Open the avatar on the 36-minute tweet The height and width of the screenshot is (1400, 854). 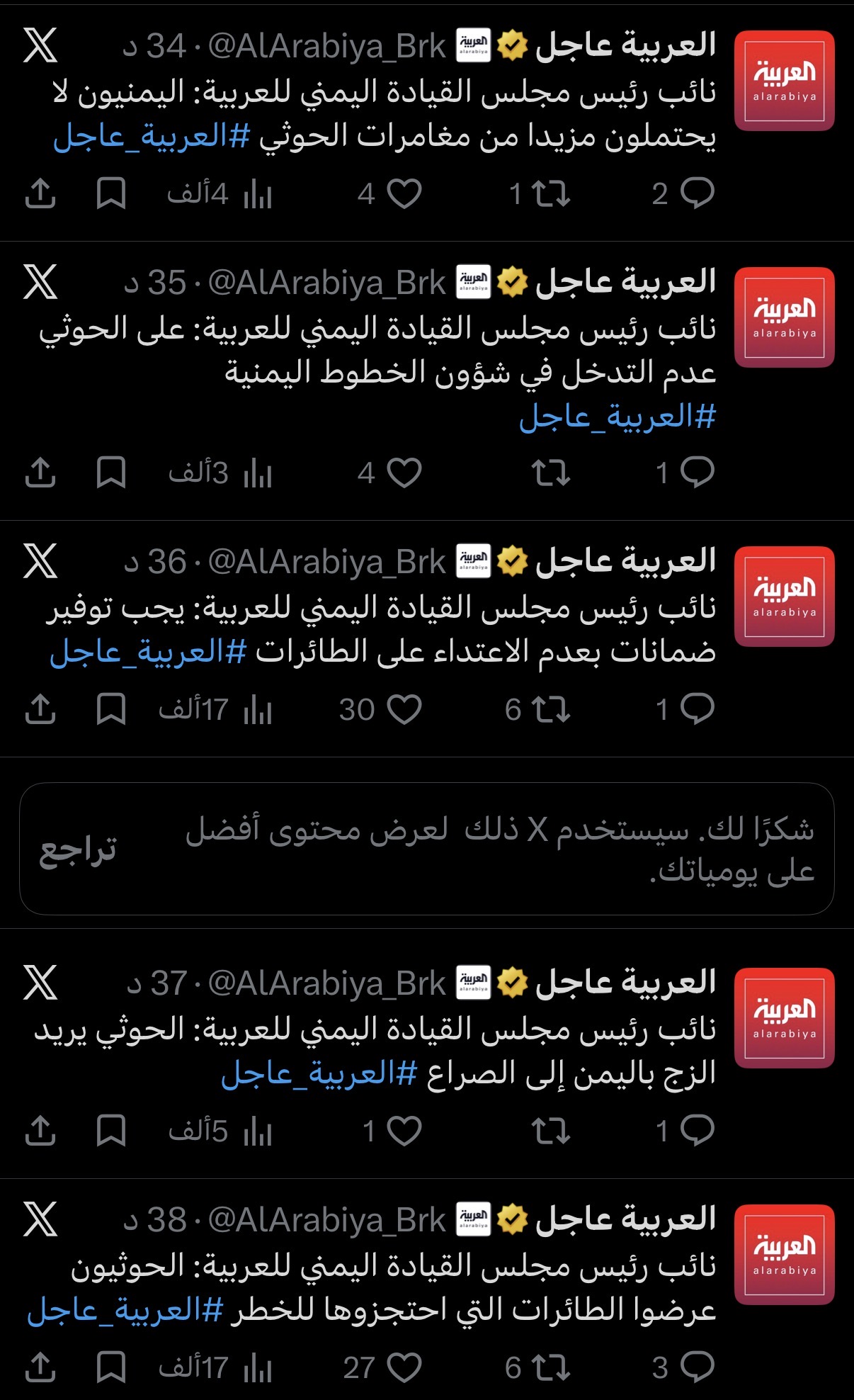point(784,597)
